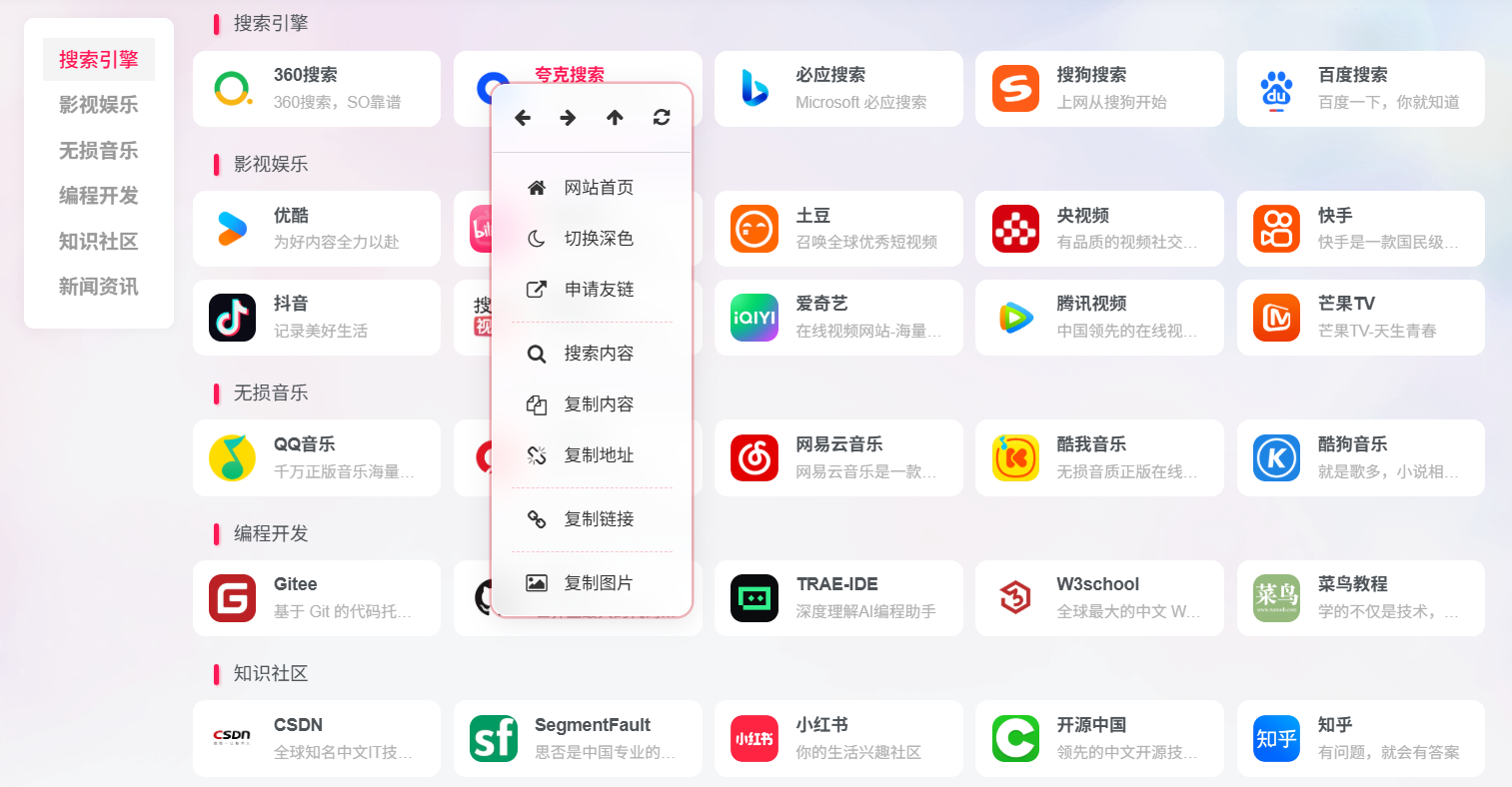1512x787 pixels.
Task: Visit the 抖音 card
Action: point(316,318)
